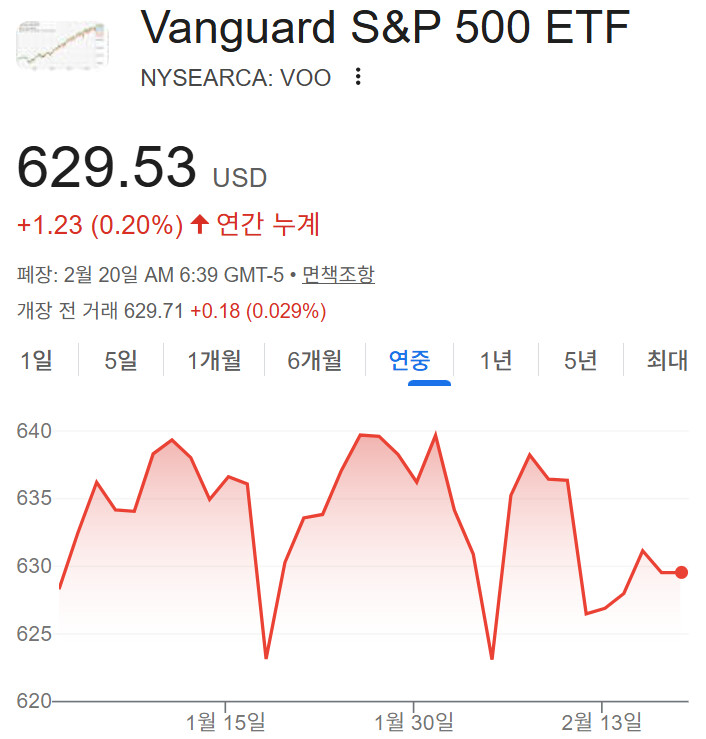Switch to the 1일 chart range
The height and width of the screenshot is (739, 706).
point(36,361)
